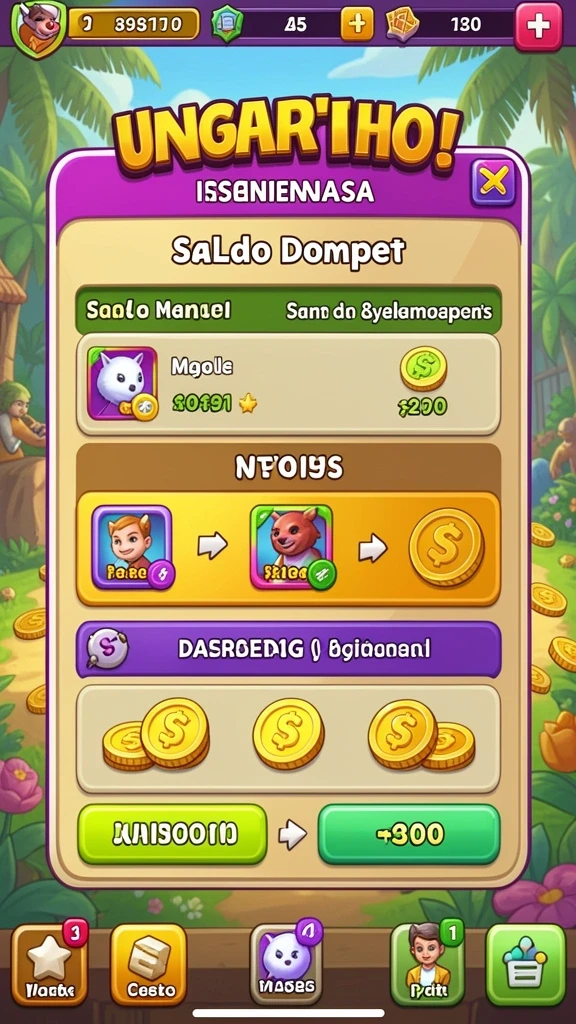The image size is (576, 1024).
Task: Select the bear character tile
Action: 292,547
